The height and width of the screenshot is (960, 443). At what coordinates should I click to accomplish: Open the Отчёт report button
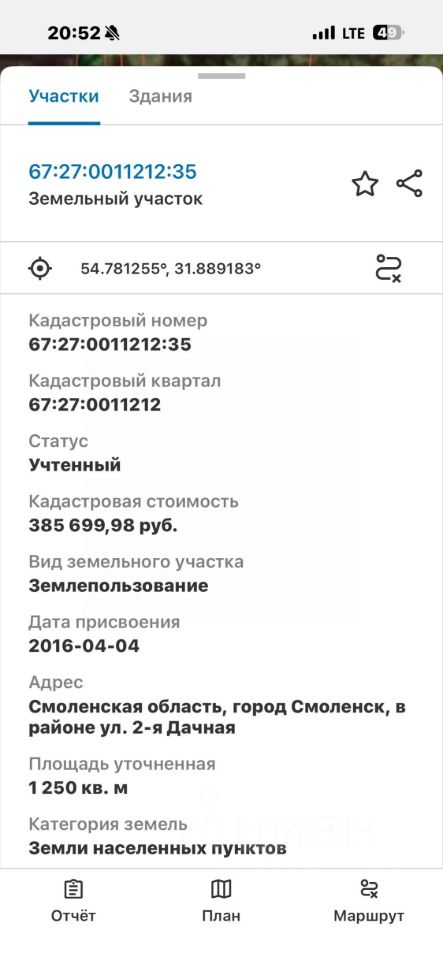pos(73,901)
